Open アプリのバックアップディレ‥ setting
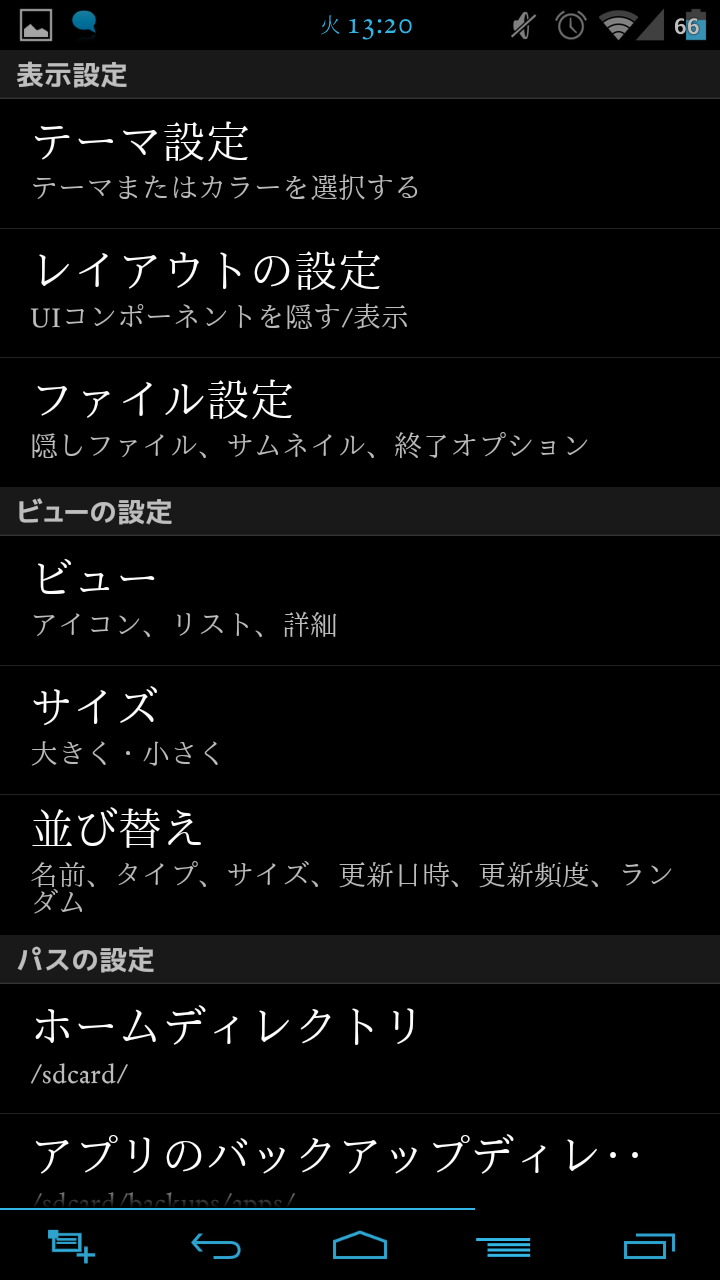Viewport: 720px width, 1280px height. click(360, 1161)
